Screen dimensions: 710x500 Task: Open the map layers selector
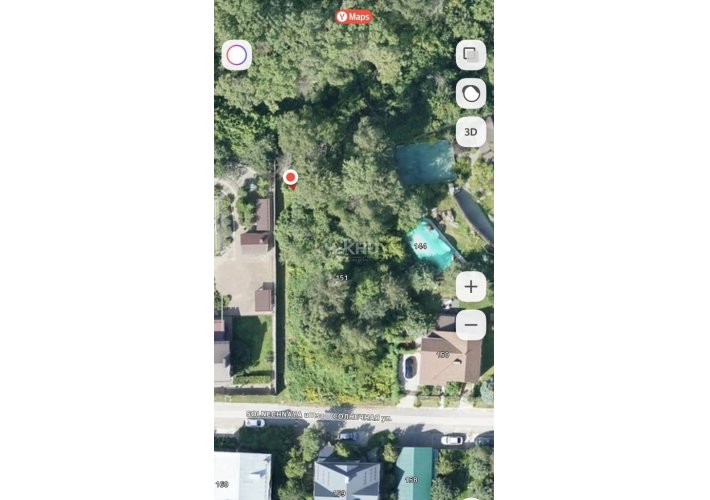(471, 55)
